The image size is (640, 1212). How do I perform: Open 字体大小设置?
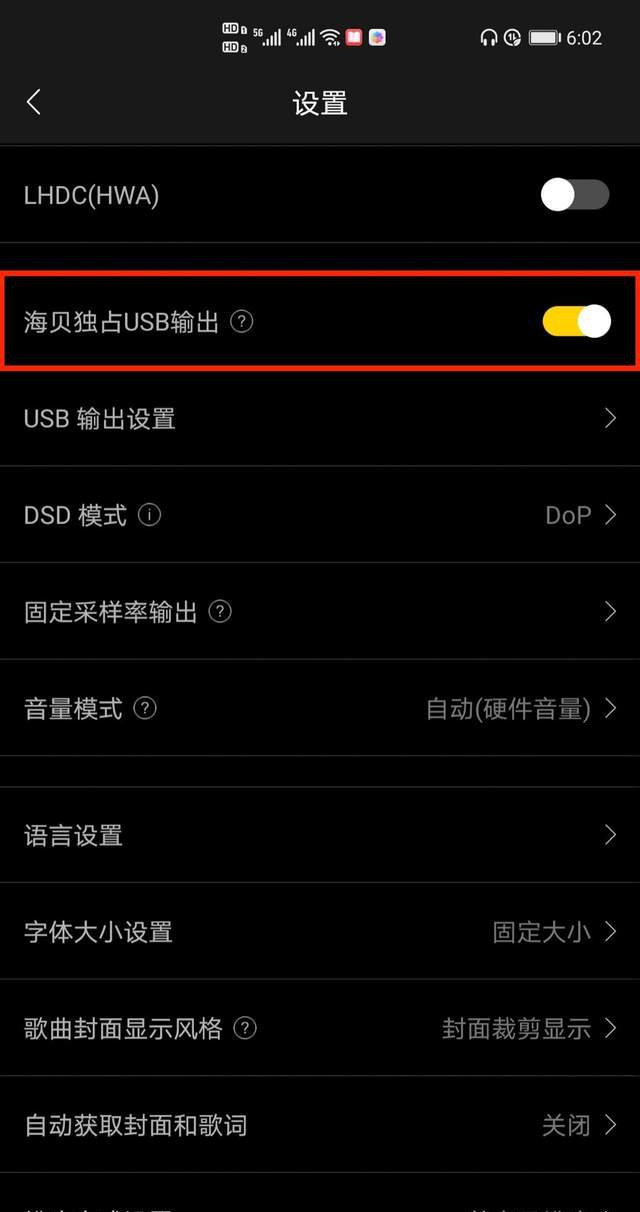(x=320, y=932)
